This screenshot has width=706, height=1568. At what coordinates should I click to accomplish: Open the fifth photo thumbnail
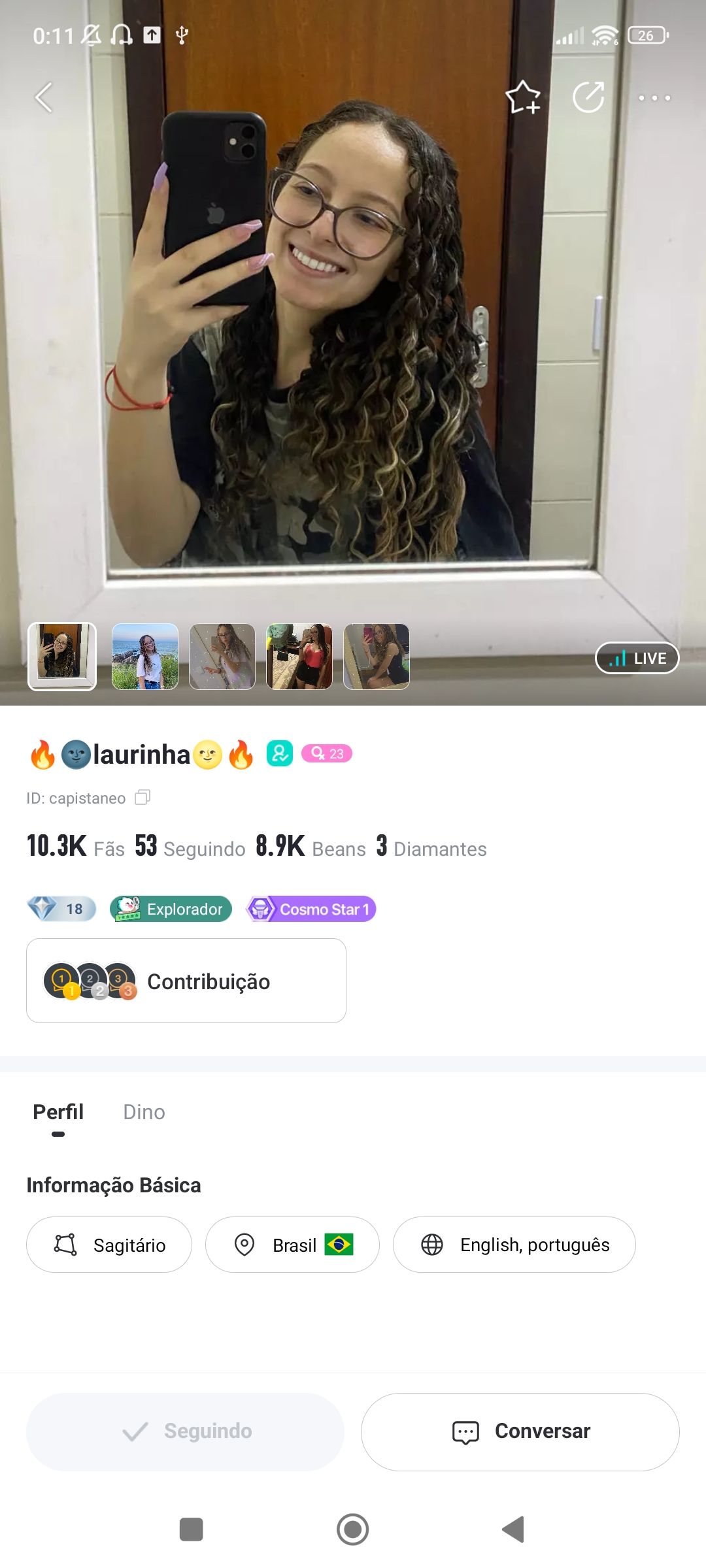(377, 657)
